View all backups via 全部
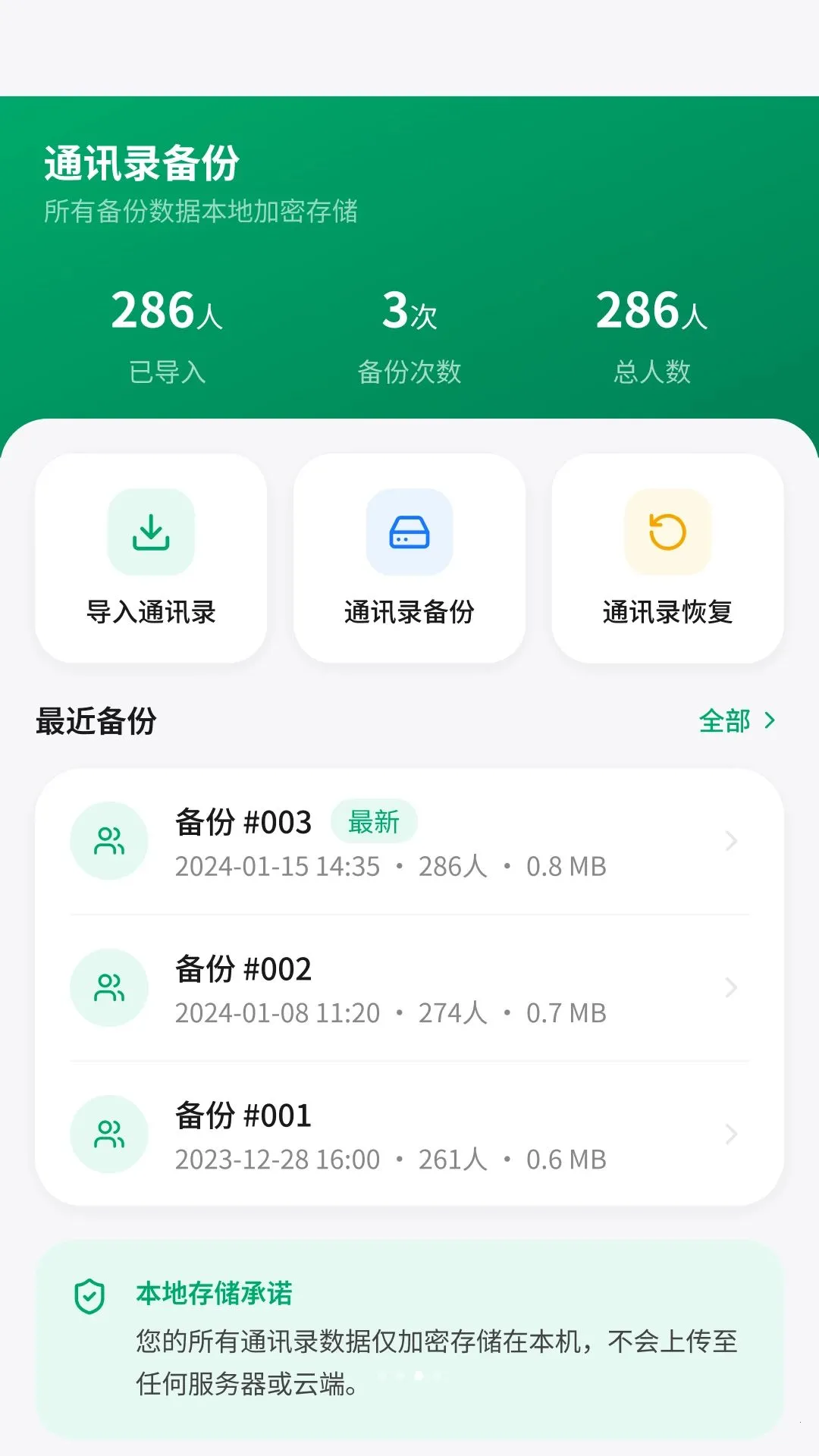The image size is (819, 1456). pyautogui.click(x=737, y=721)
